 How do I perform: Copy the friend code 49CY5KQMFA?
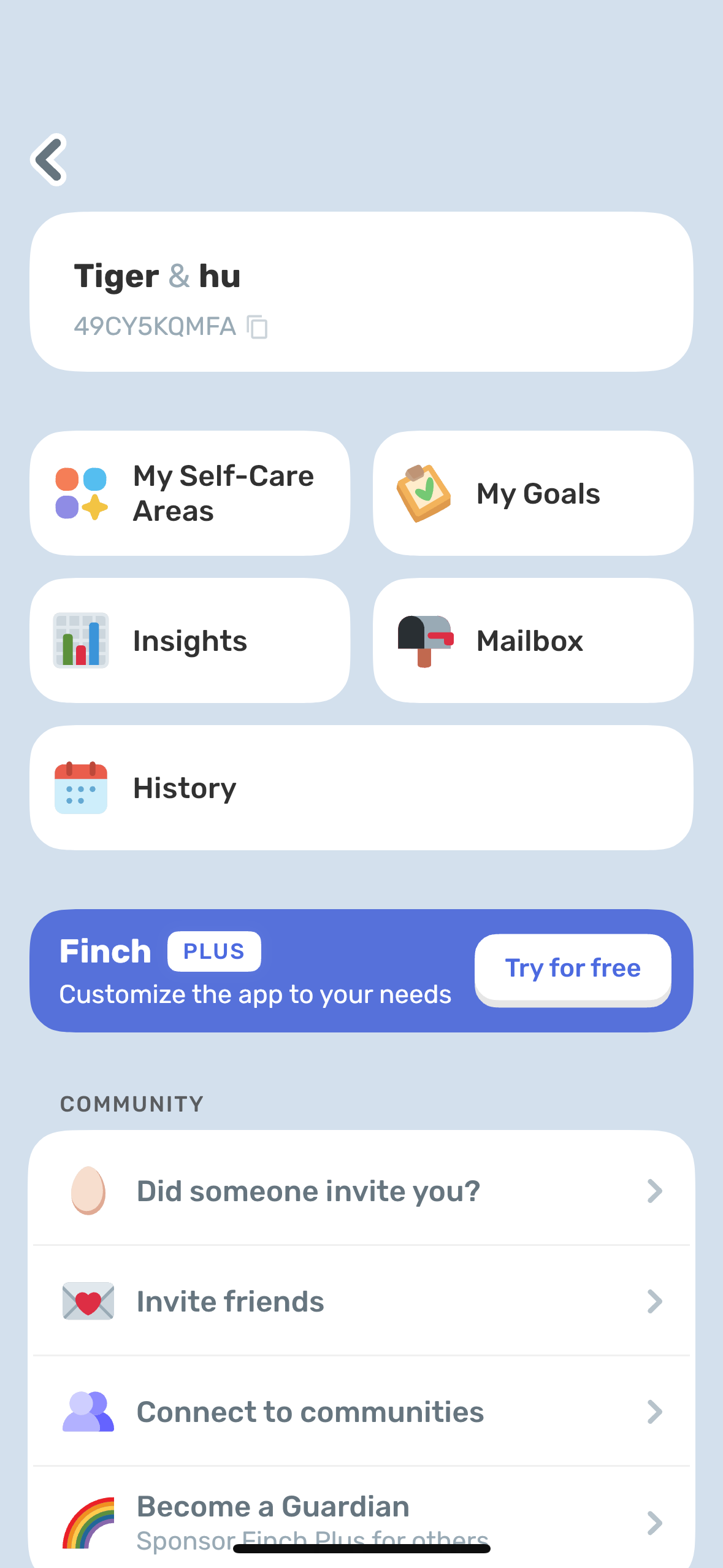pyautogui.click(x=258, y=327)
